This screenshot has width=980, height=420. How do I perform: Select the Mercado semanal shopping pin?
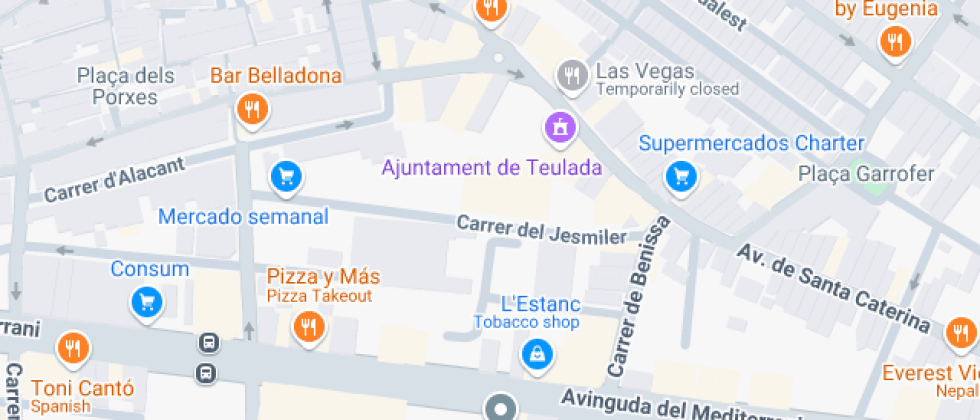coord(287,178)
